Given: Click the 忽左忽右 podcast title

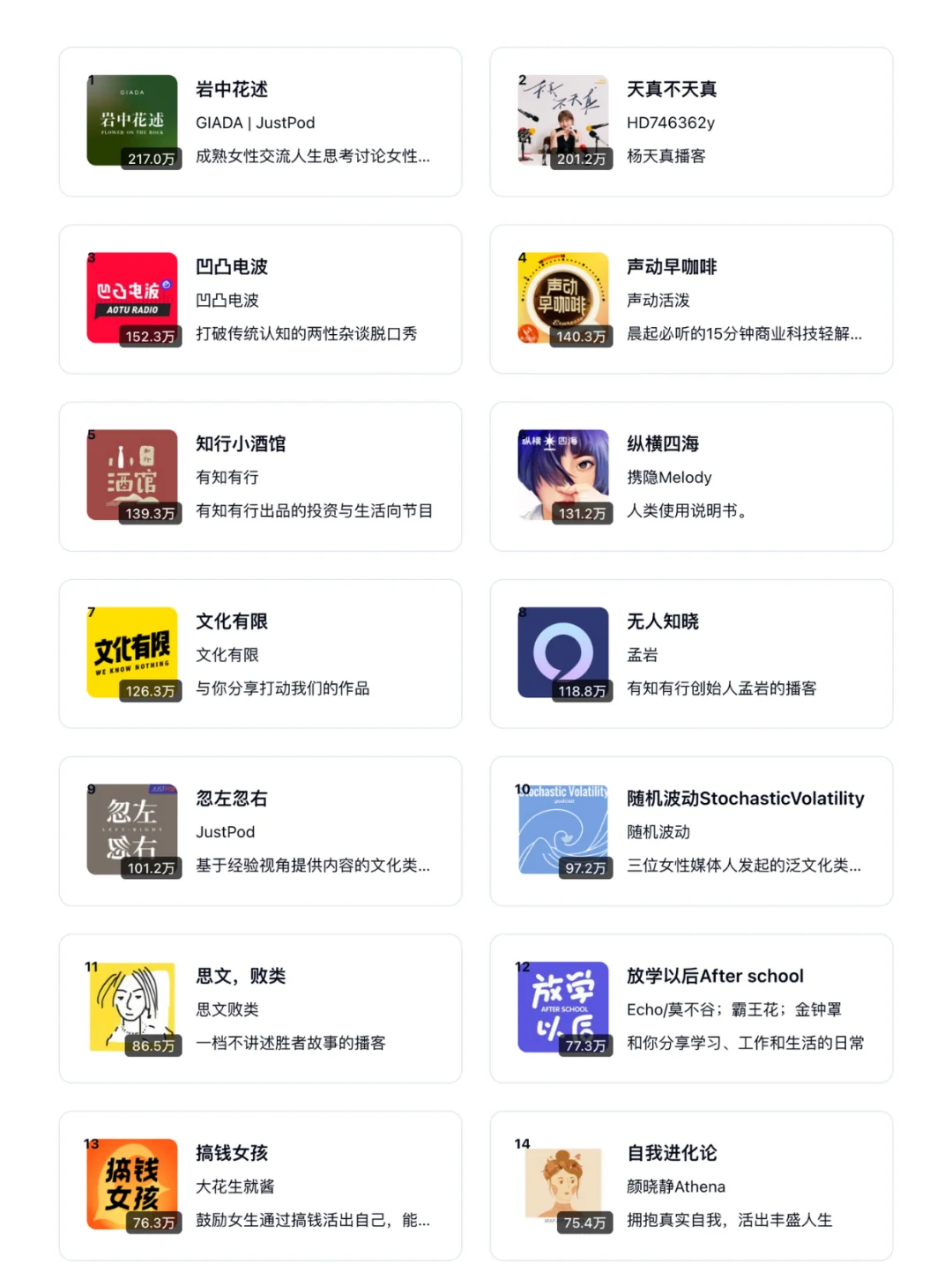Looking at the screenshot, I should [x=231, y=799].
